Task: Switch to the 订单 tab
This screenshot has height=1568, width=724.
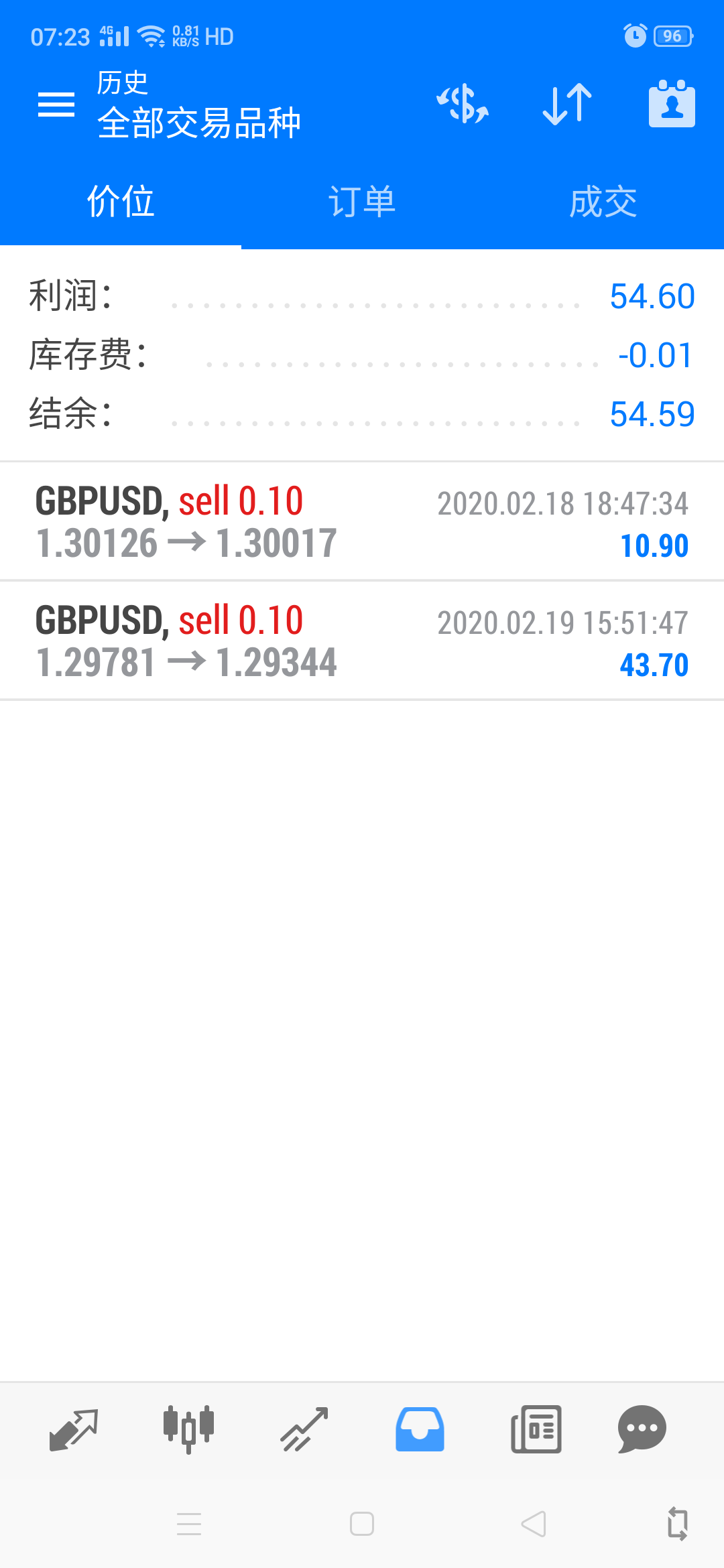Action: (x=362, y=202)
